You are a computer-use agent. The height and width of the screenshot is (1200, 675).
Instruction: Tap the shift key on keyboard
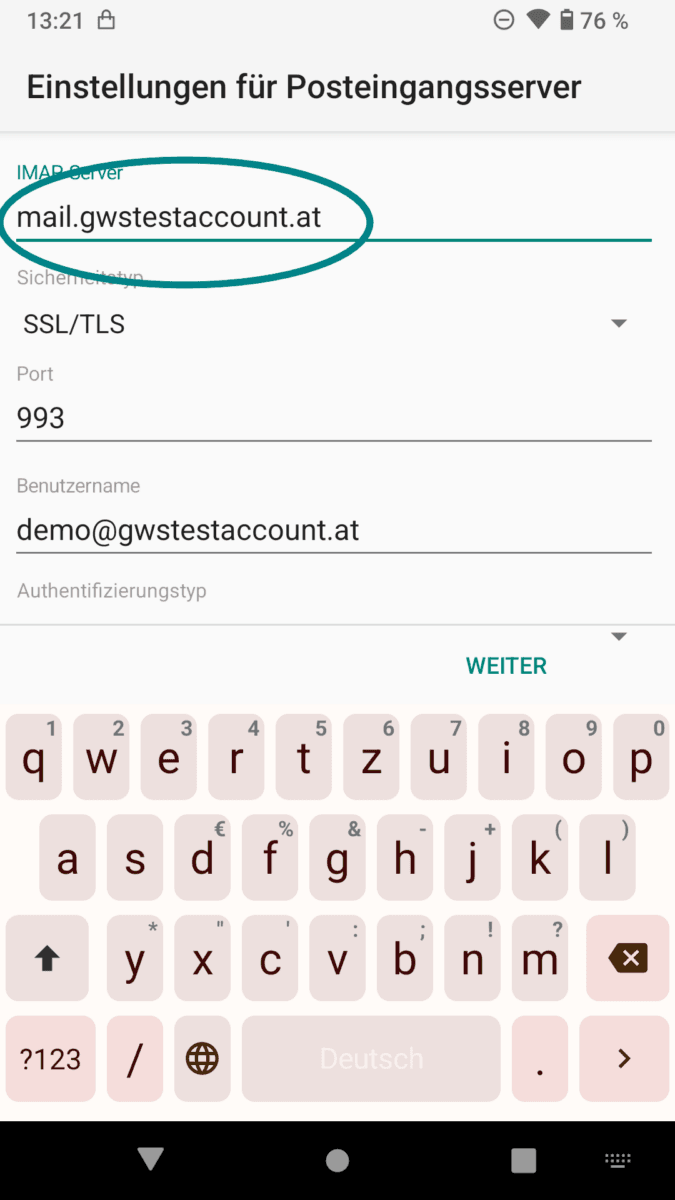pos(47,958)
